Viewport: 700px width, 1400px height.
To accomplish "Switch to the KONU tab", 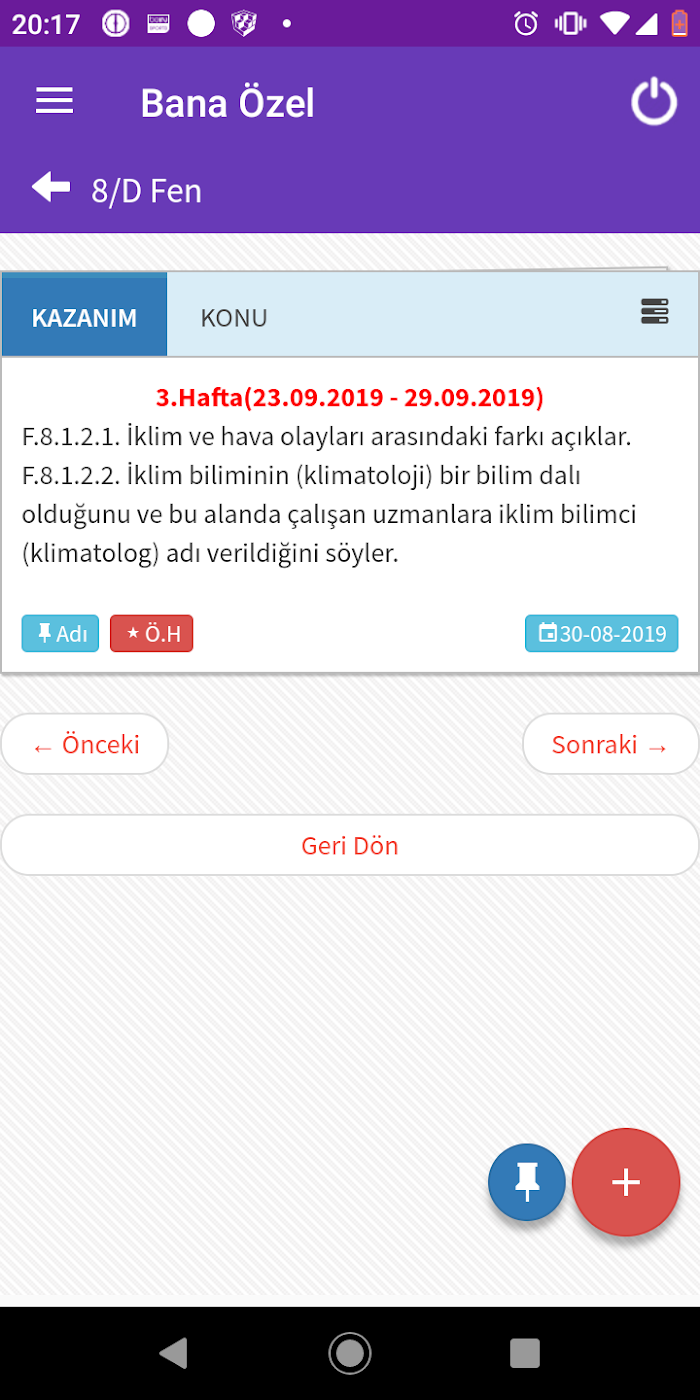I will click(234, 318).
